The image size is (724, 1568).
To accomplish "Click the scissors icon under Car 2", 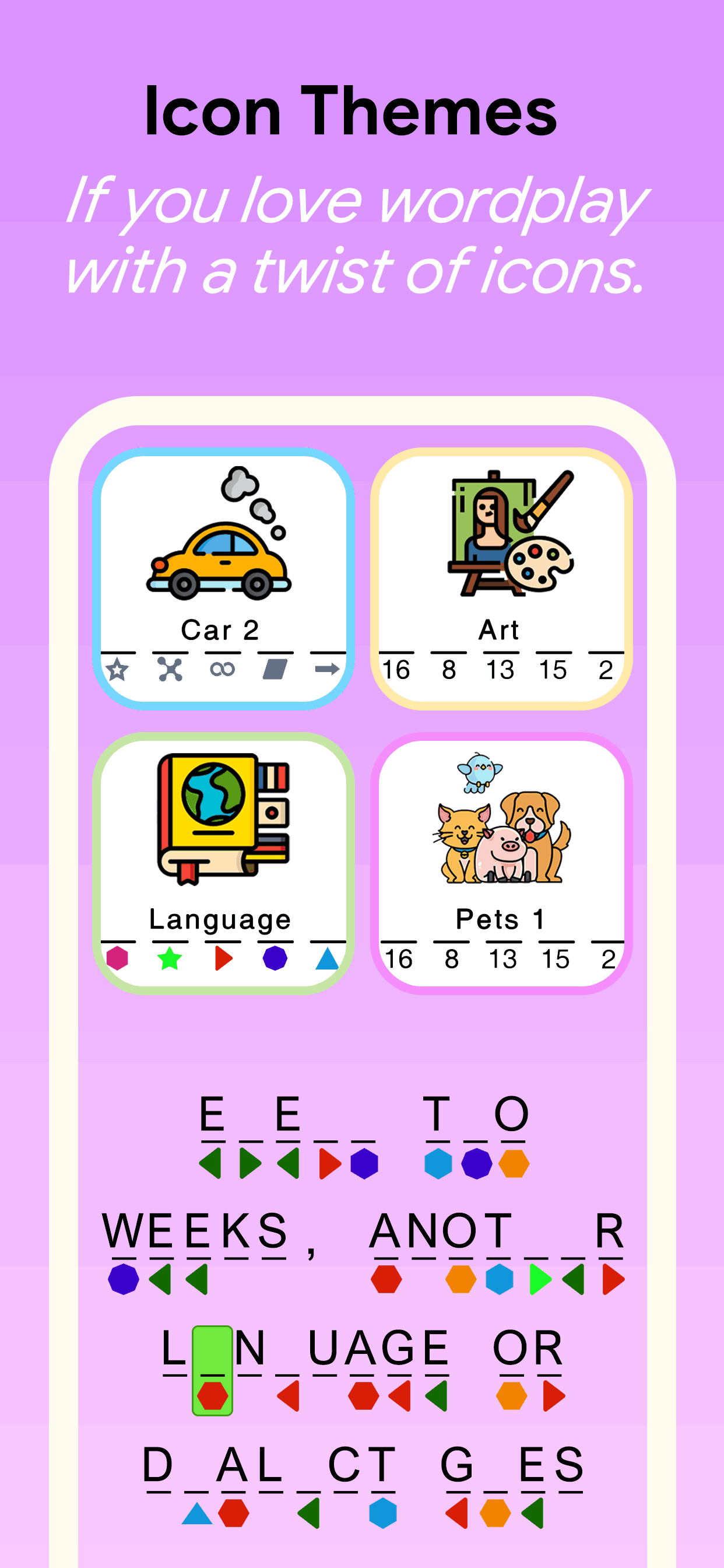I will point(170,670).
